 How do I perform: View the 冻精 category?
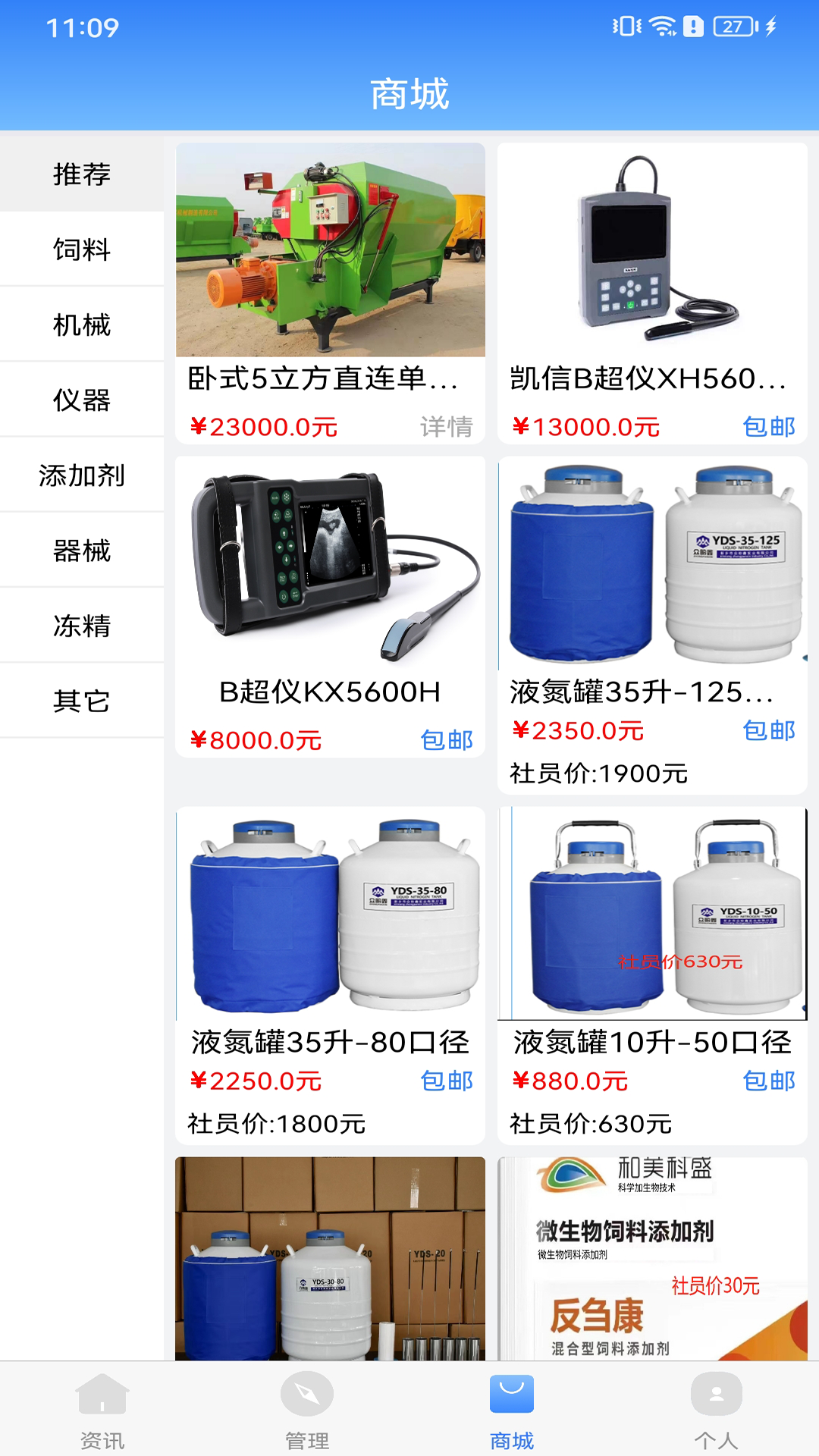click(x=82, y=626)
